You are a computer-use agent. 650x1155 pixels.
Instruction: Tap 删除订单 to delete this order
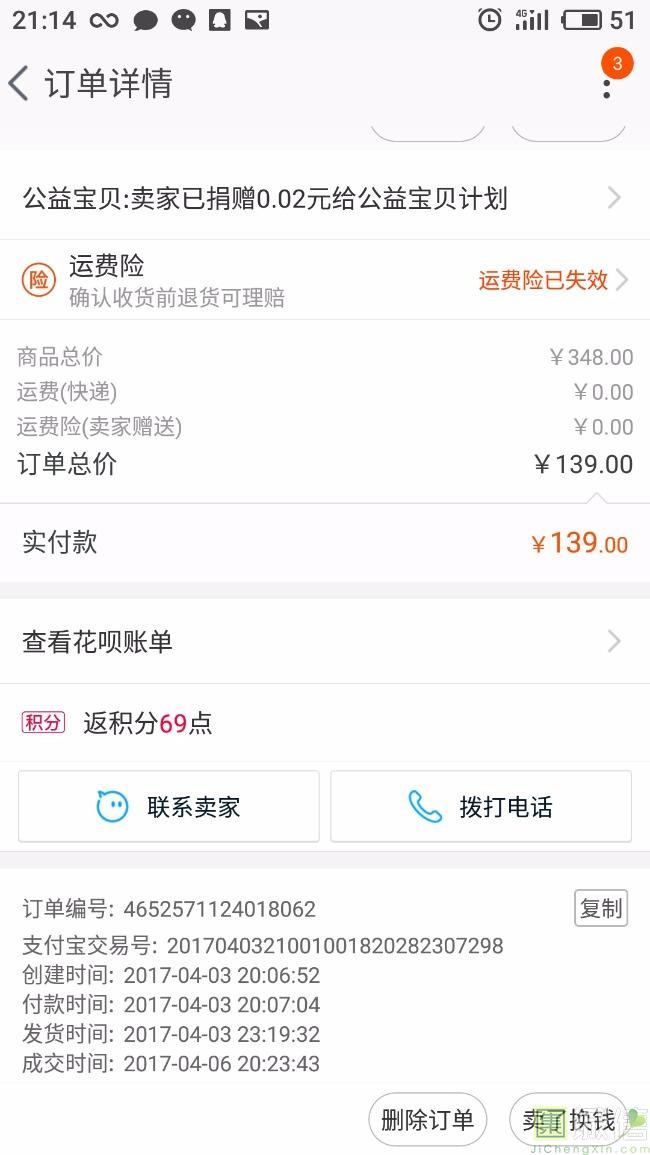tap(427, 1120)
